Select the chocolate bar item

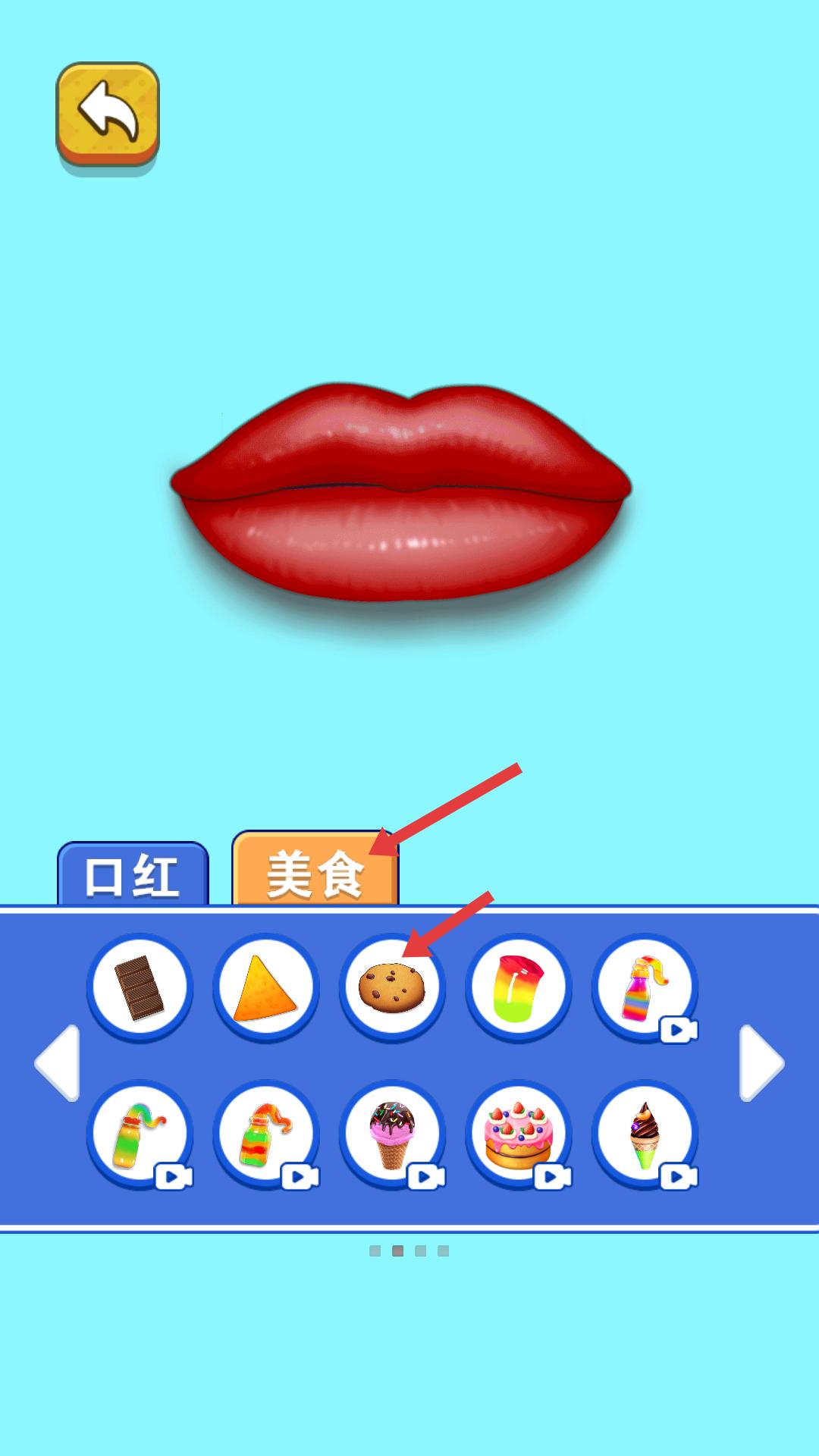click(140, 987)
